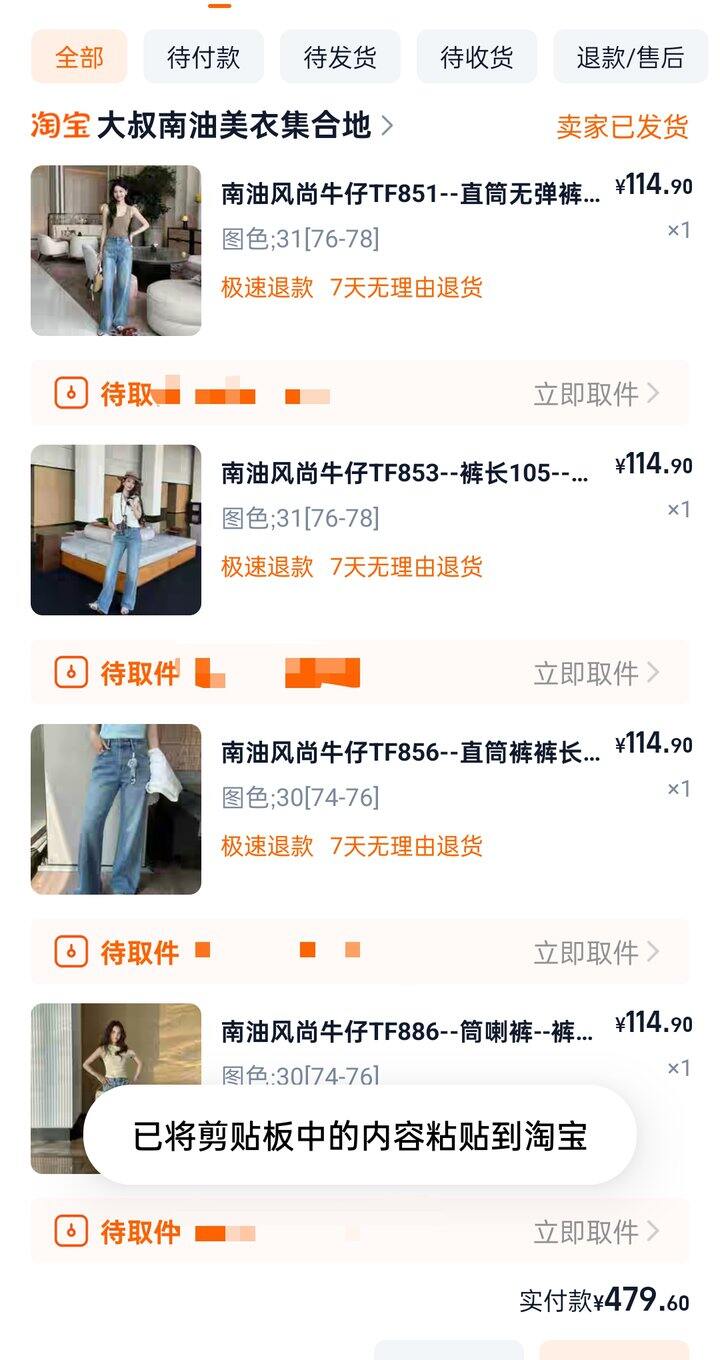
Task: Open thumbnail of 牛仔TF856 jeans product
Action: 115,809
